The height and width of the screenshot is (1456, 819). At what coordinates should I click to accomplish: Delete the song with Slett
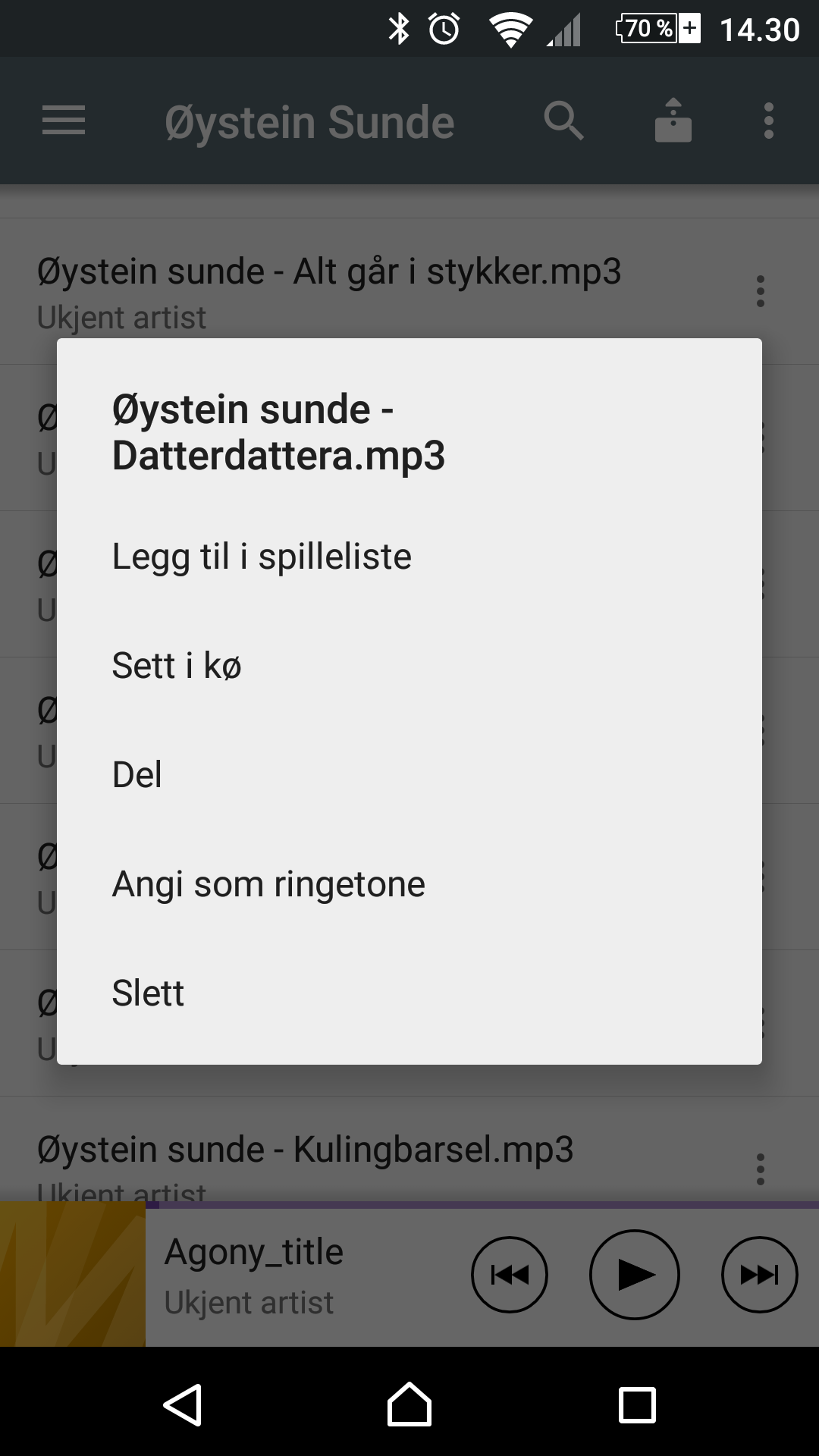pos(409,993)
